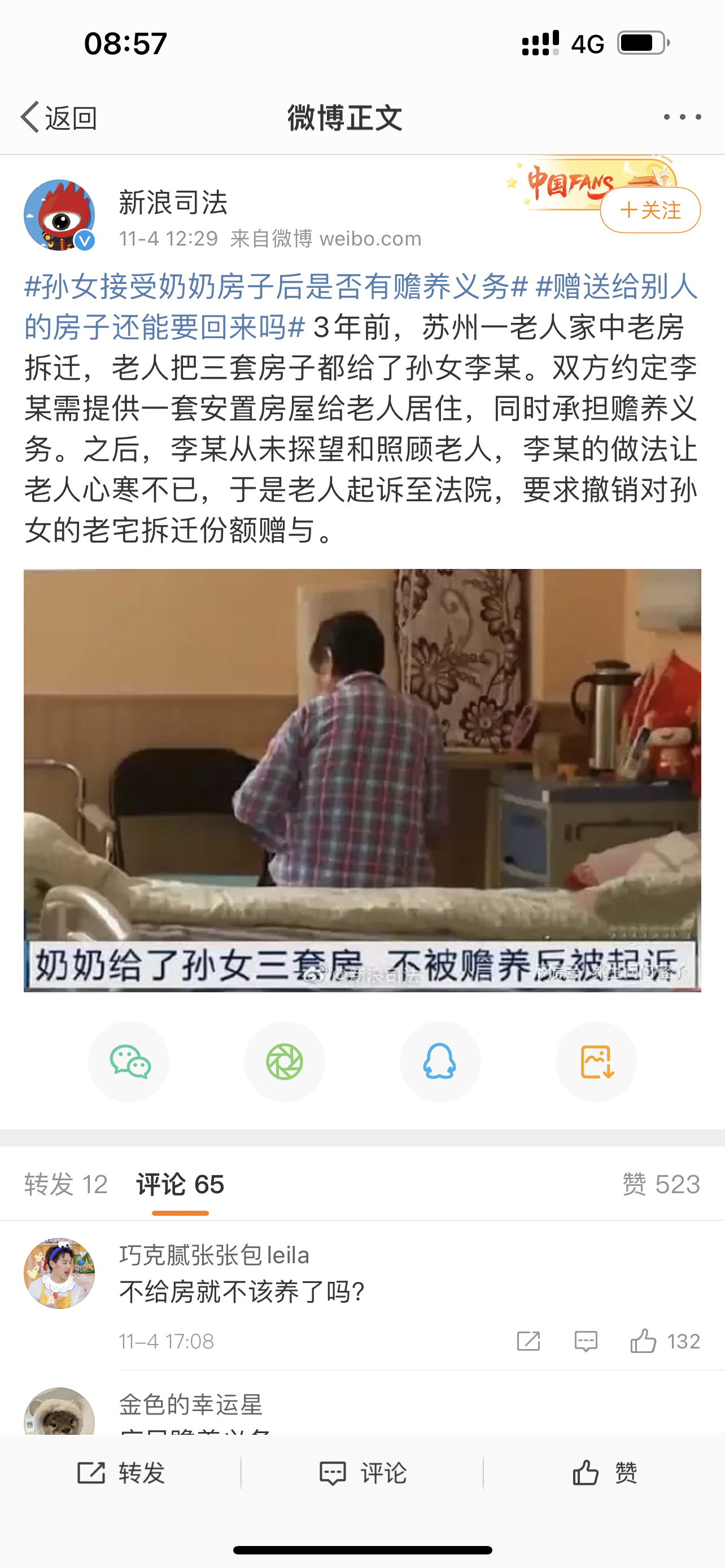Write a comment via bottom 评论 button
This screenshot has height=1568, width=725.
point(363,1473)
